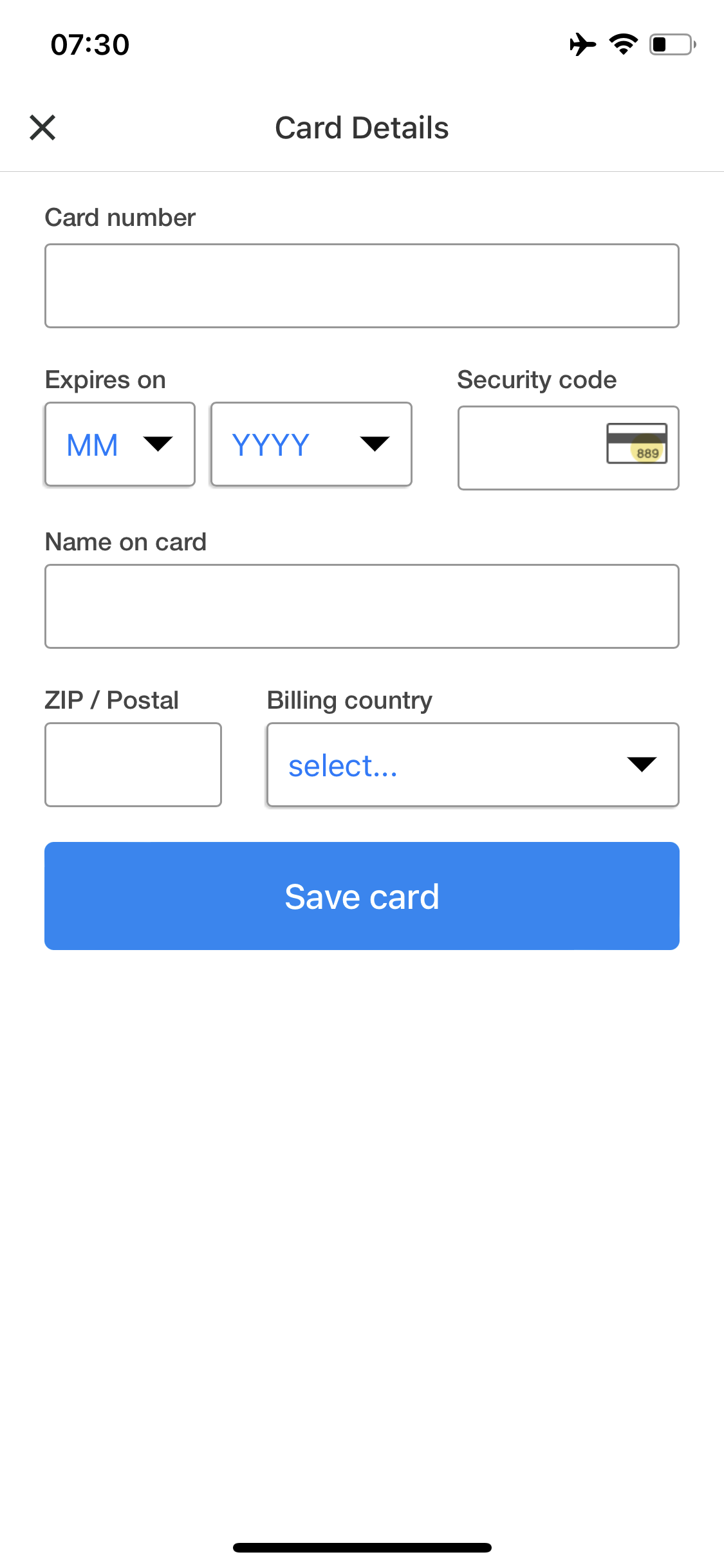This screenshot has width=724, height=1568.
Task: Open the MM month dropdown
Action: [119, 444]
